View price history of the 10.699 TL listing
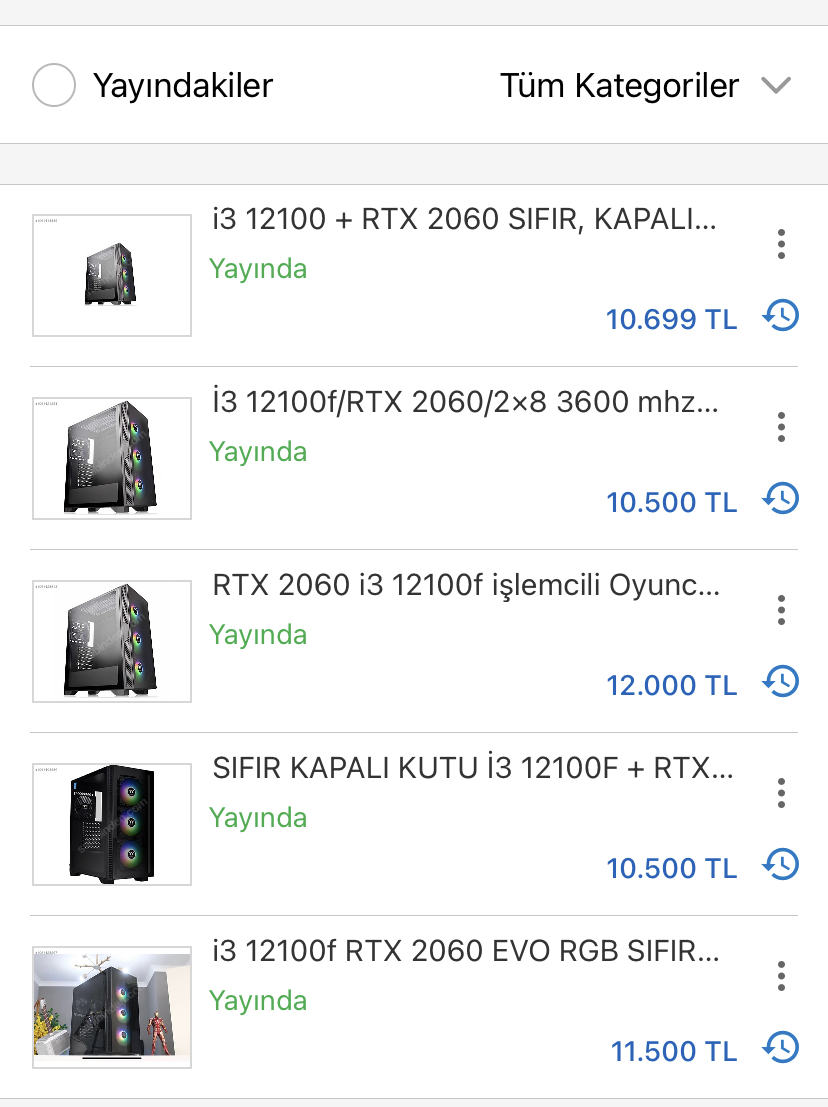The image size is (828, 1107). point(781,317)
